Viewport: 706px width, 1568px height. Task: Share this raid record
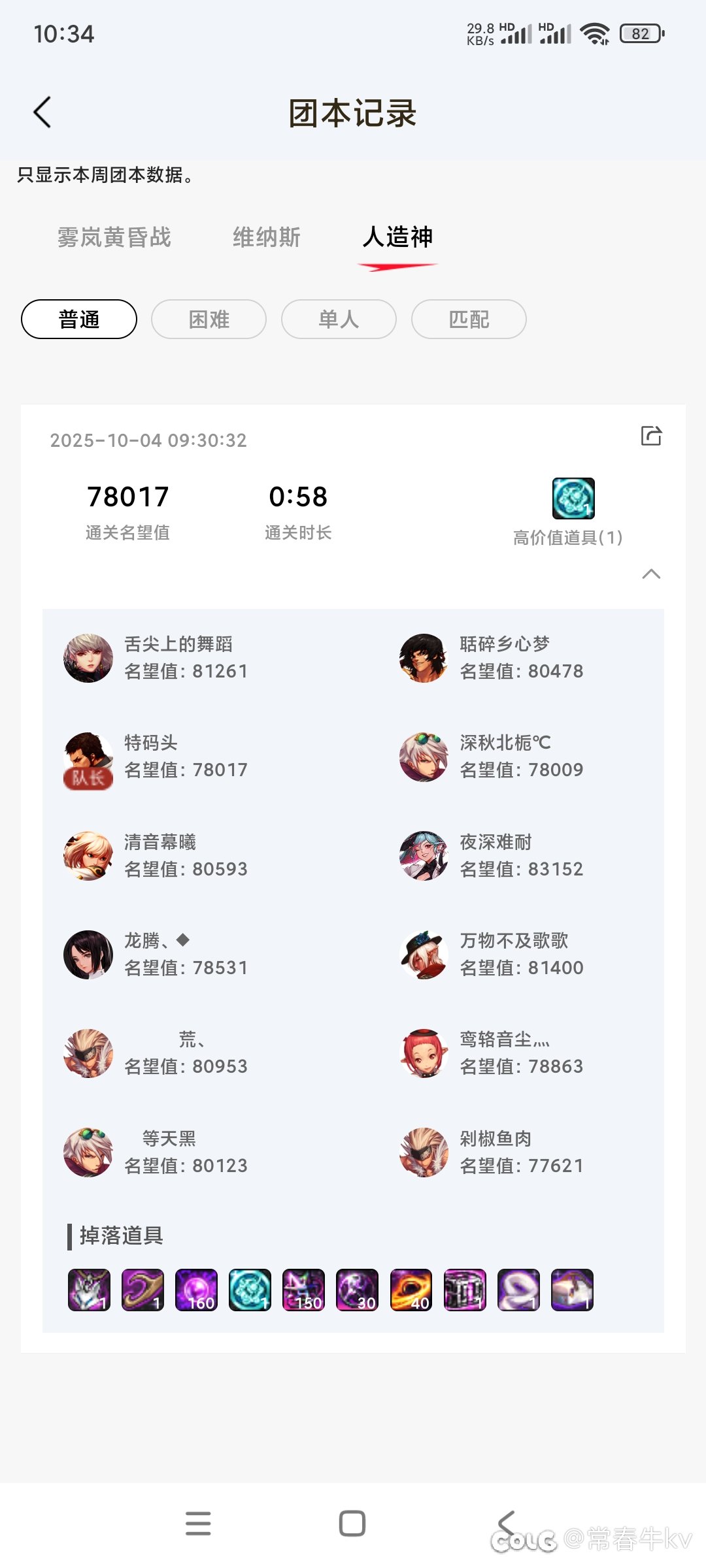(x=651, y=436)
